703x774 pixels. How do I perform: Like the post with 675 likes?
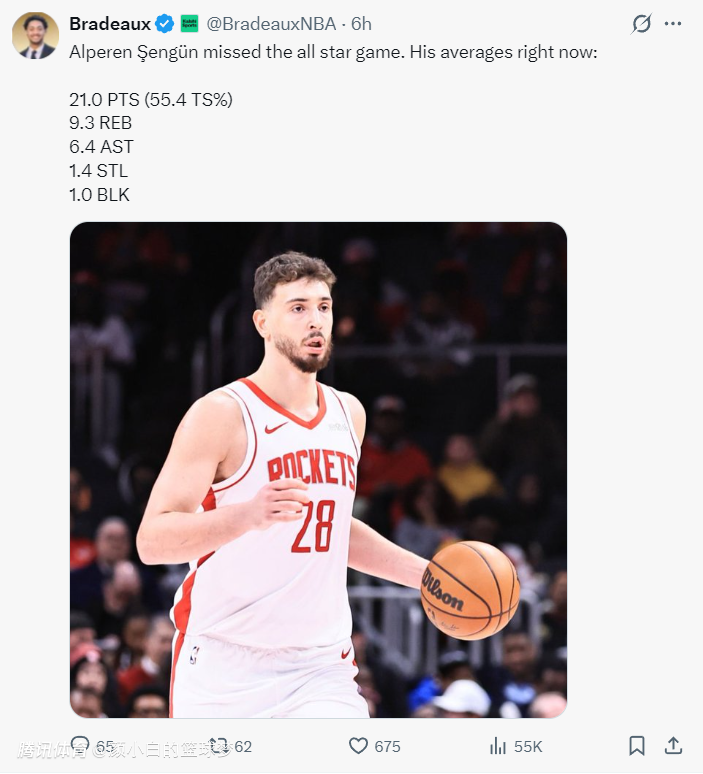coord(358,746)
